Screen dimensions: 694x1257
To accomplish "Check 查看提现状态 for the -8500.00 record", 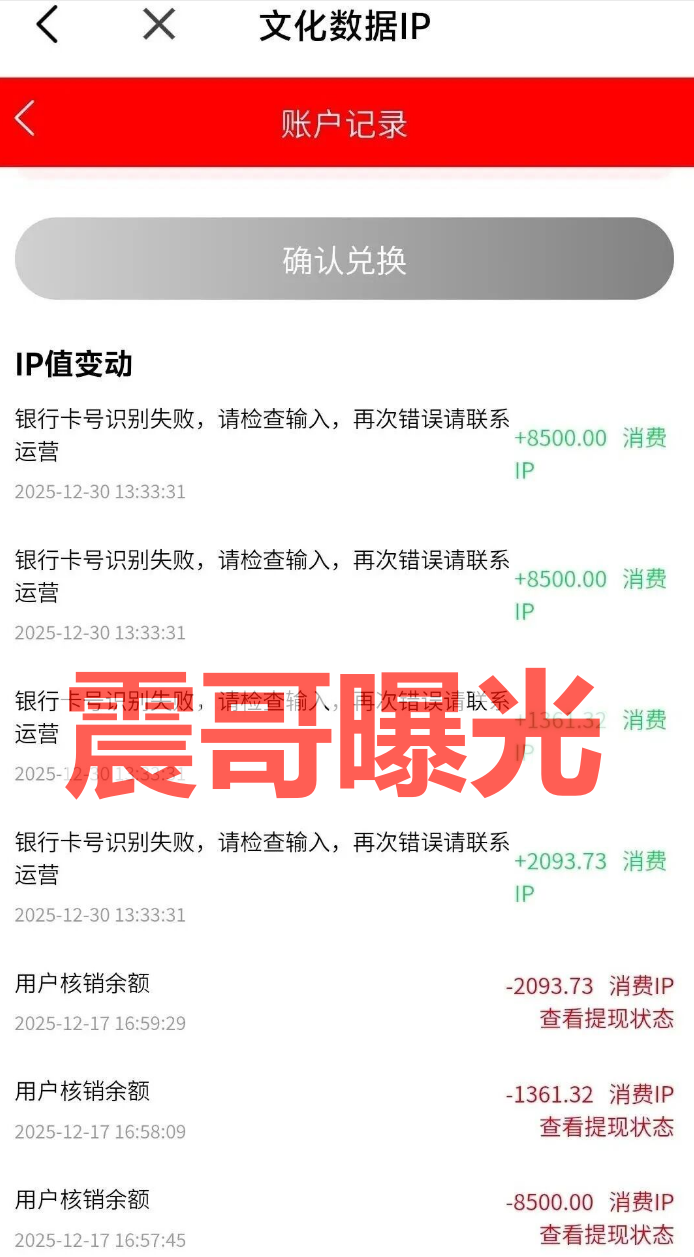I will click(x=607, y=1235).
